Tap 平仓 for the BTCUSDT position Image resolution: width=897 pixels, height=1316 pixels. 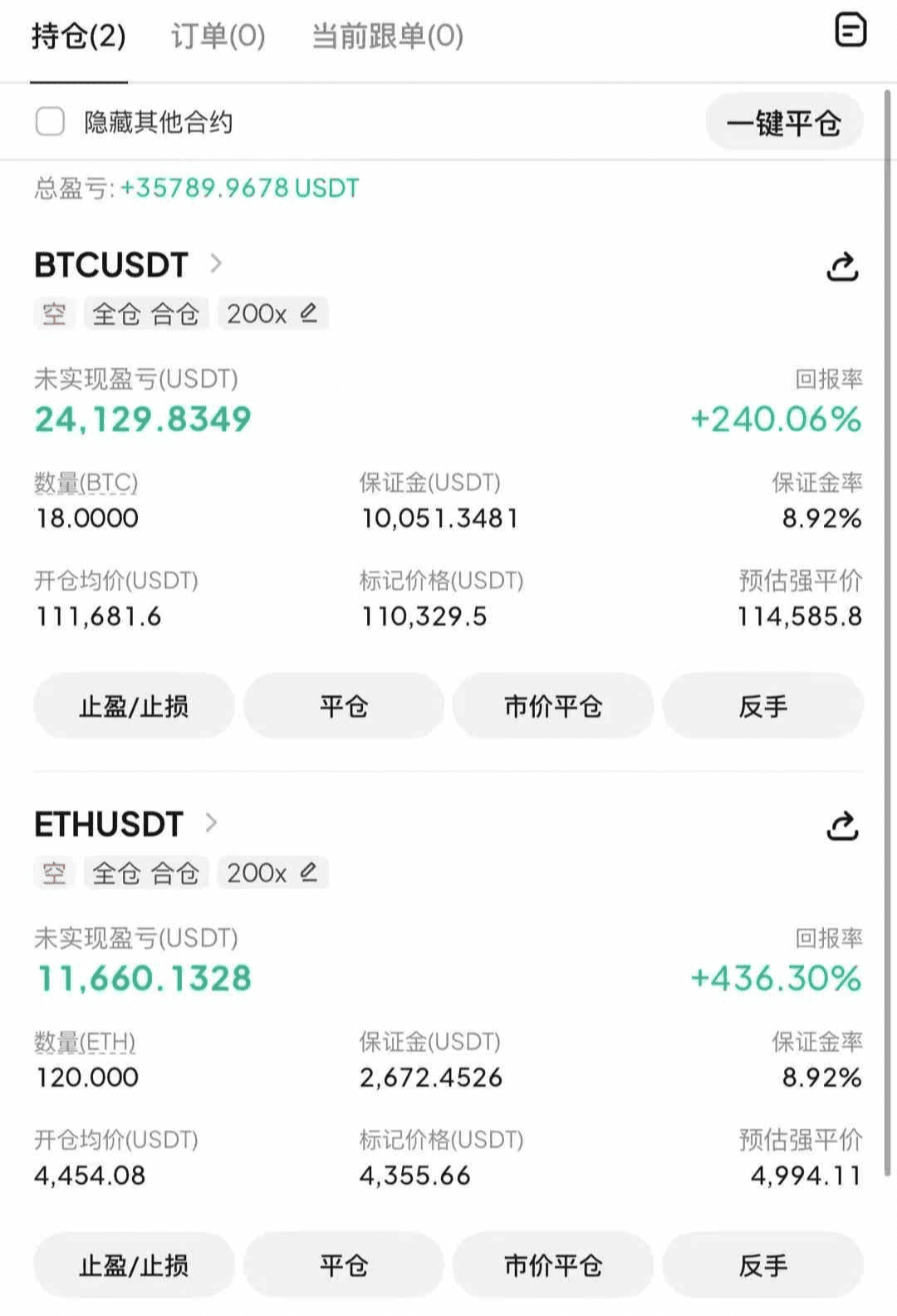(x=344, y=706)
